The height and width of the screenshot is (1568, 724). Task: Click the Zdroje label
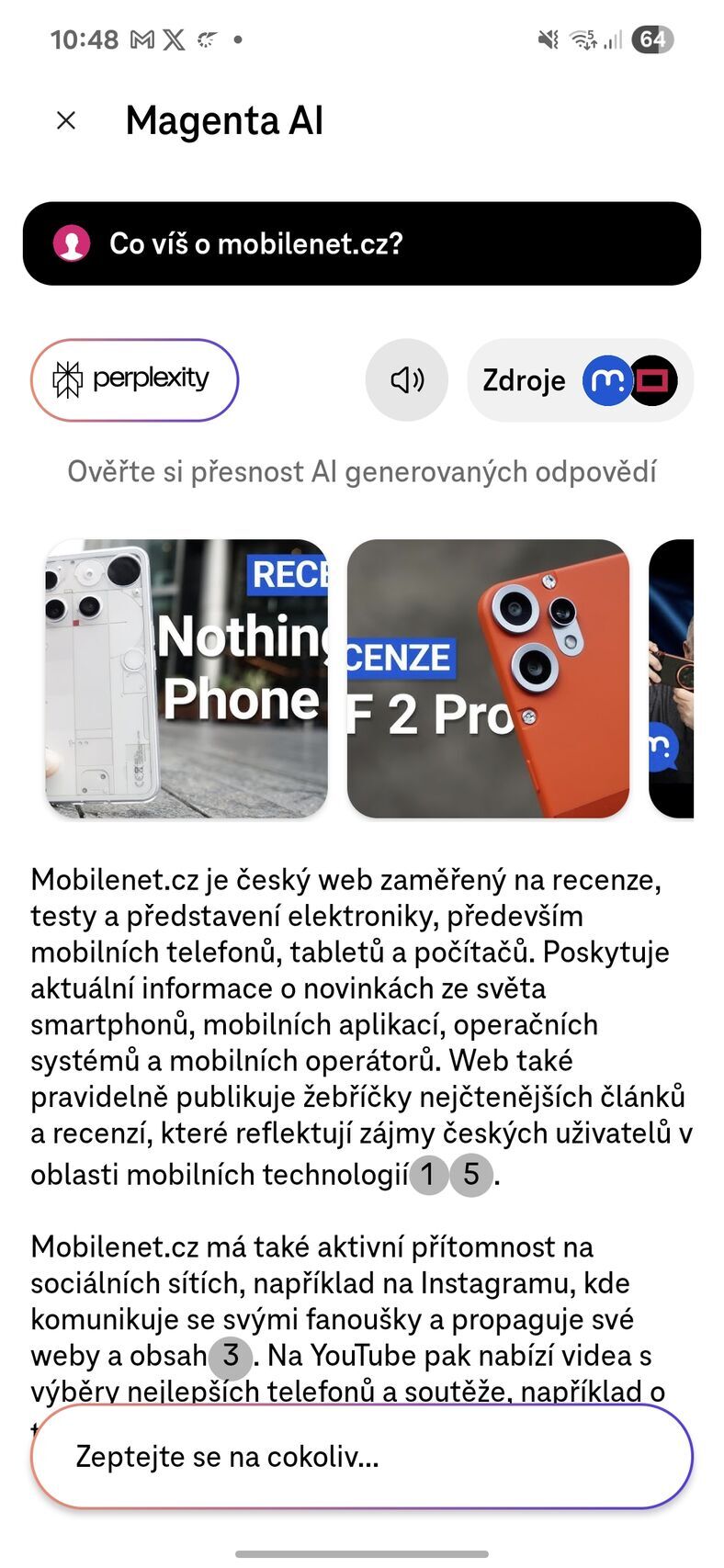pos(522,379)
